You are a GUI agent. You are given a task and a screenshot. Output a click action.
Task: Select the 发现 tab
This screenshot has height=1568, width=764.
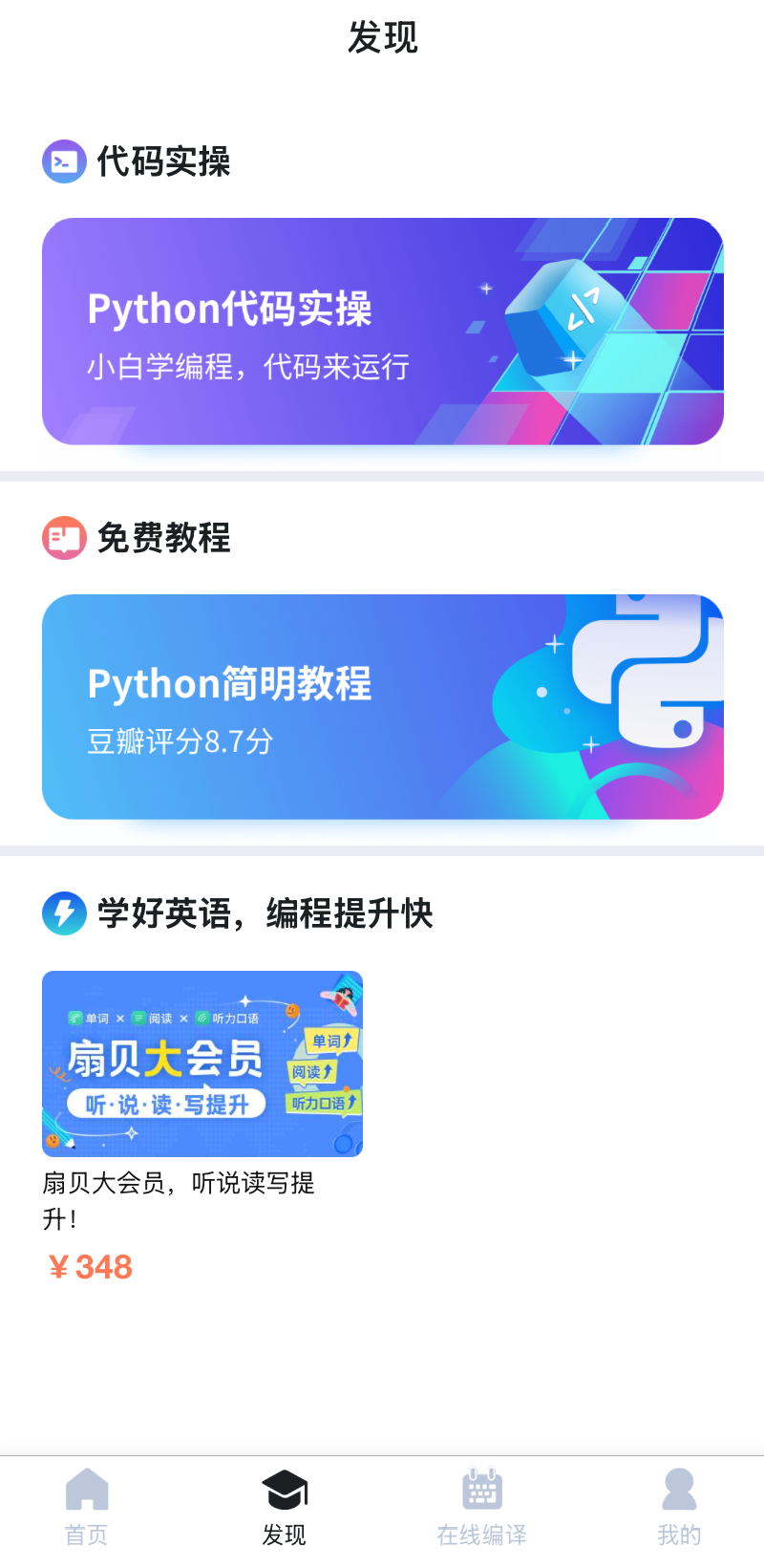pos(285,1507)
